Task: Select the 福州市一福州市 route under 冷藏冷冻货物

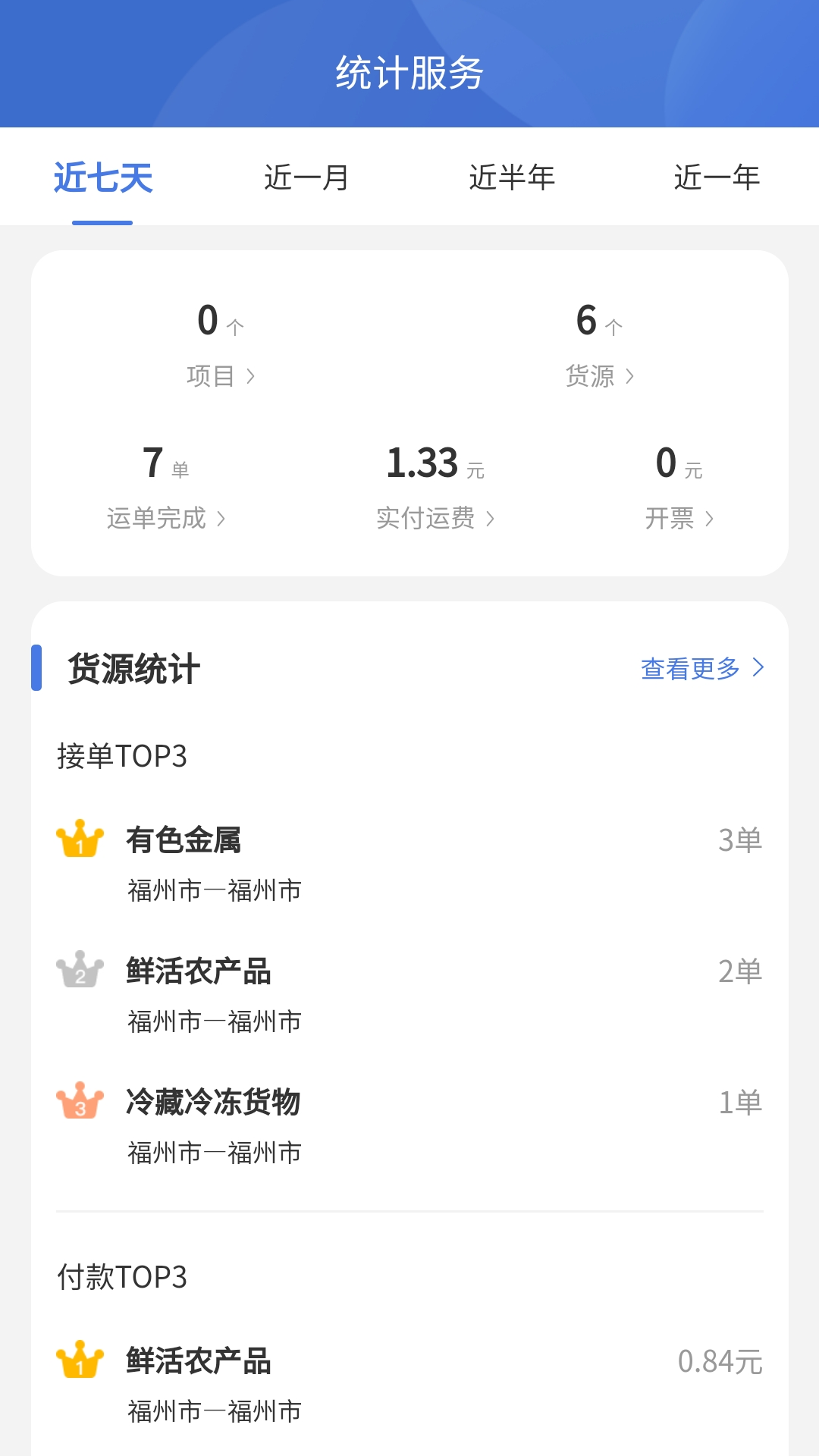Action: pyautogui.click(x=213, y=1153)
